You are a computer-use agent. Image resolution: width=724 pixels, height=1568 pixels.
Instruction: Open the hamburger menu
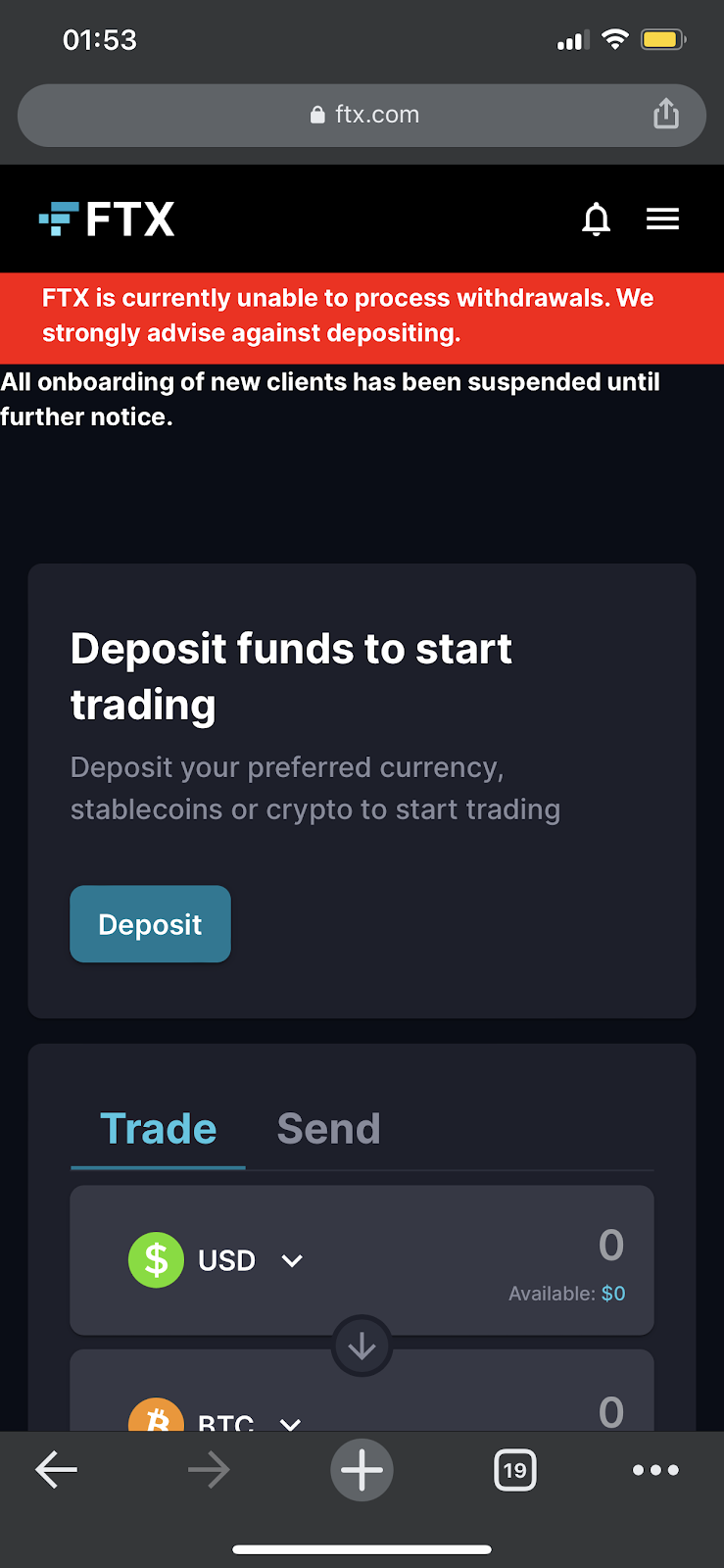pos(662,219)
